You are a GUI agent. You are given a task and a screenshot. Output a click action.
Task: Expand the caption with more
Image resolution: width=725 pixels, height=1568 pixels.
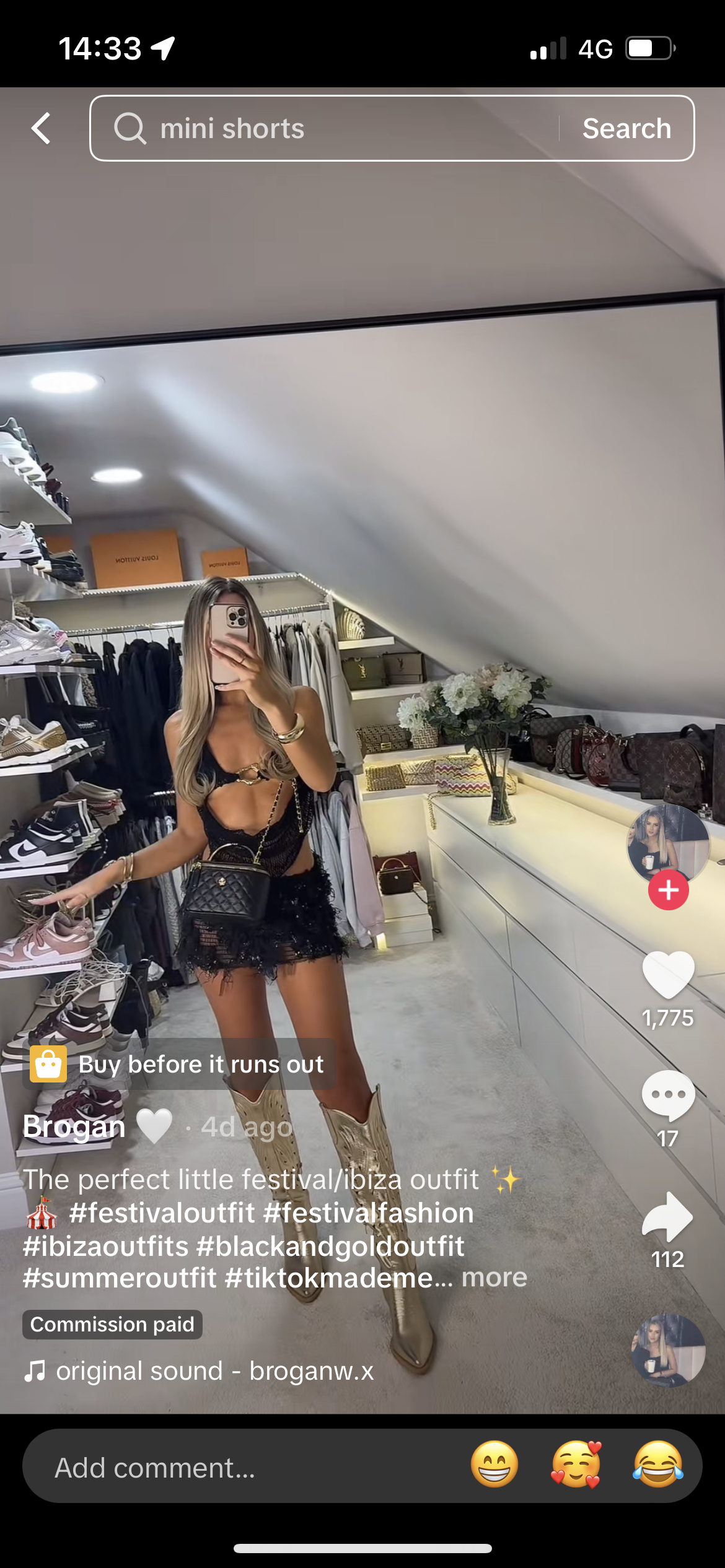(494, 1277)
